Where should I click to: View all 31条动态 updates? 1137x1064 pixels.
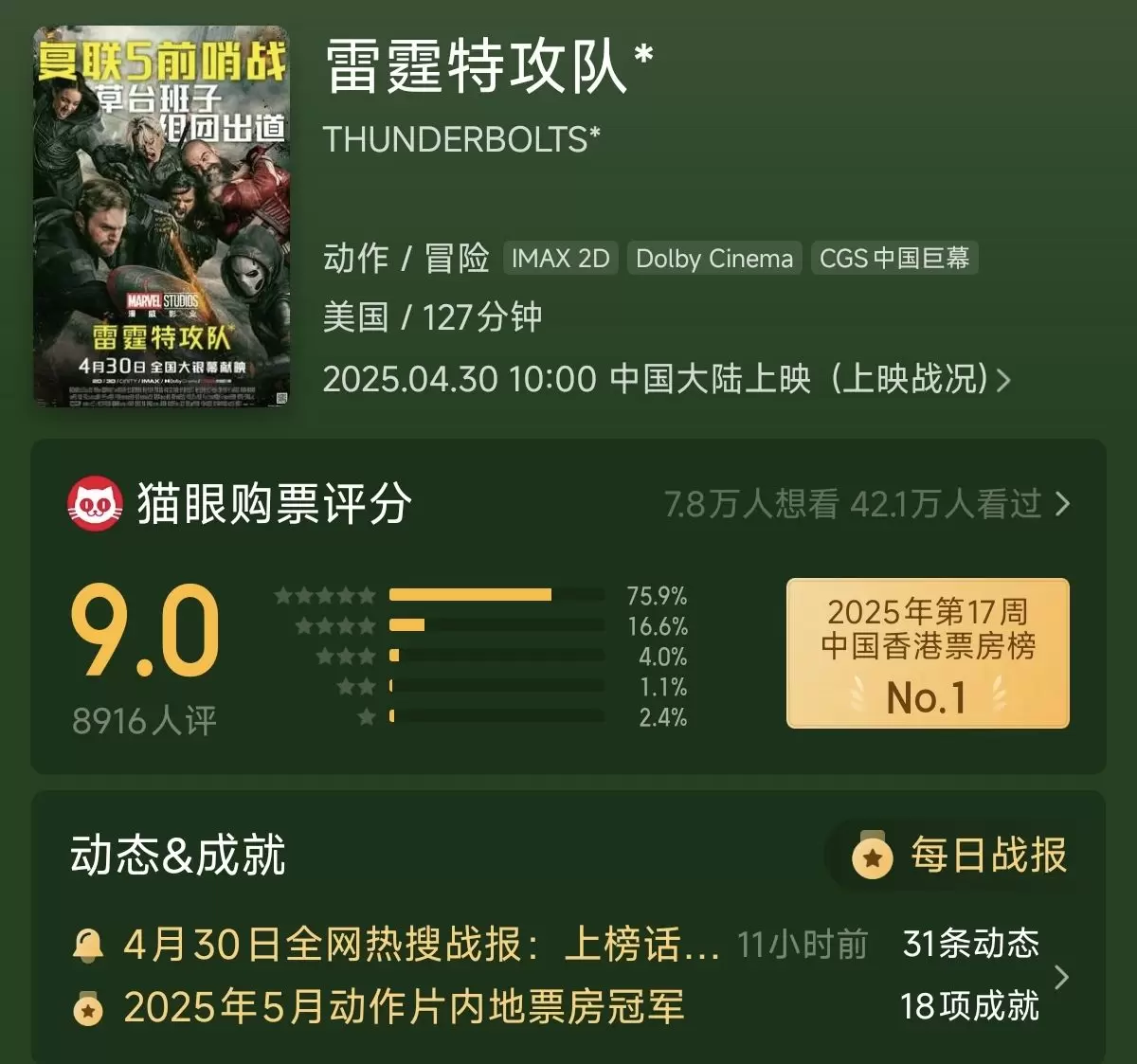click(970, 944)
